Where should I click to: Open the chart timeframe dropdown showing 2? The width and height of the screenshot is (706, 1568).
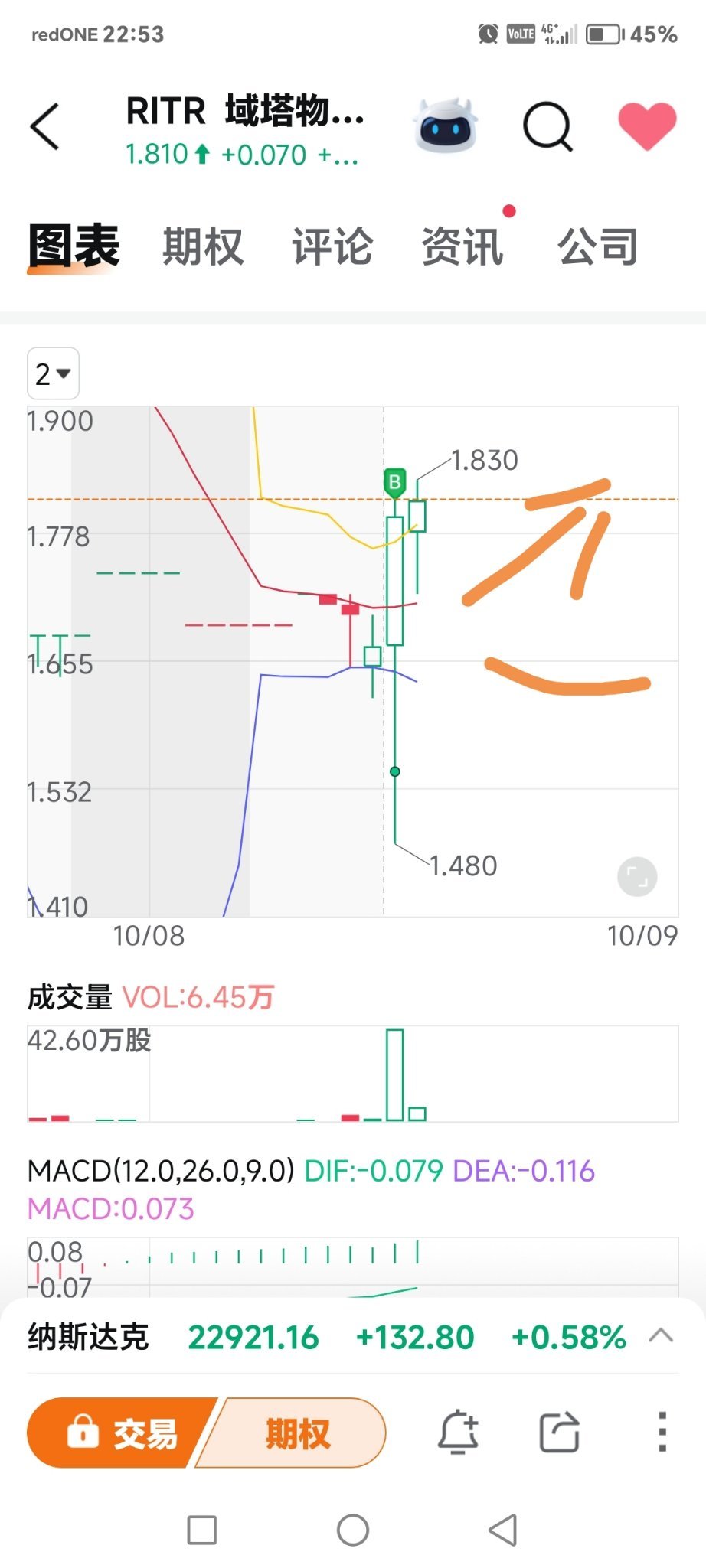[51, 374]
